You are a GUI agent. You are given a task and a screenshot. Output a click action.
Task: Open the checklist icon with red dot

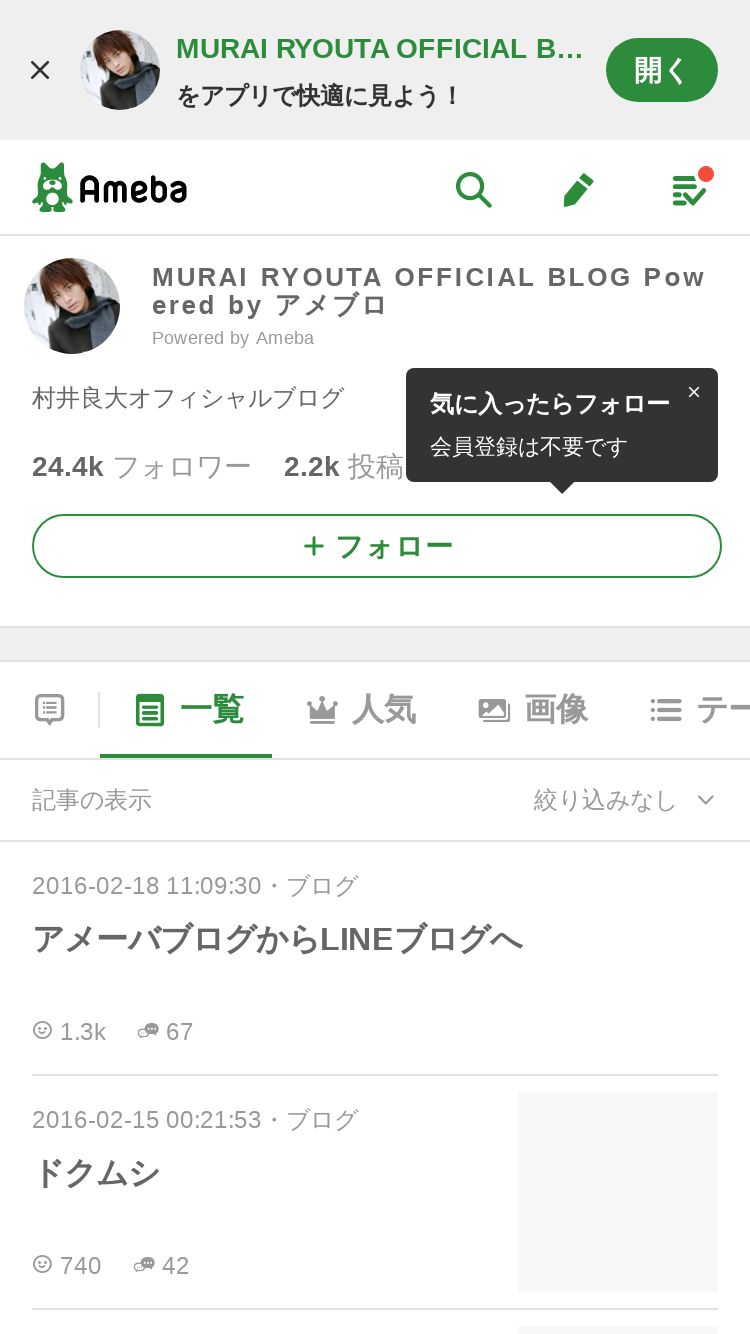click(690, 187)
